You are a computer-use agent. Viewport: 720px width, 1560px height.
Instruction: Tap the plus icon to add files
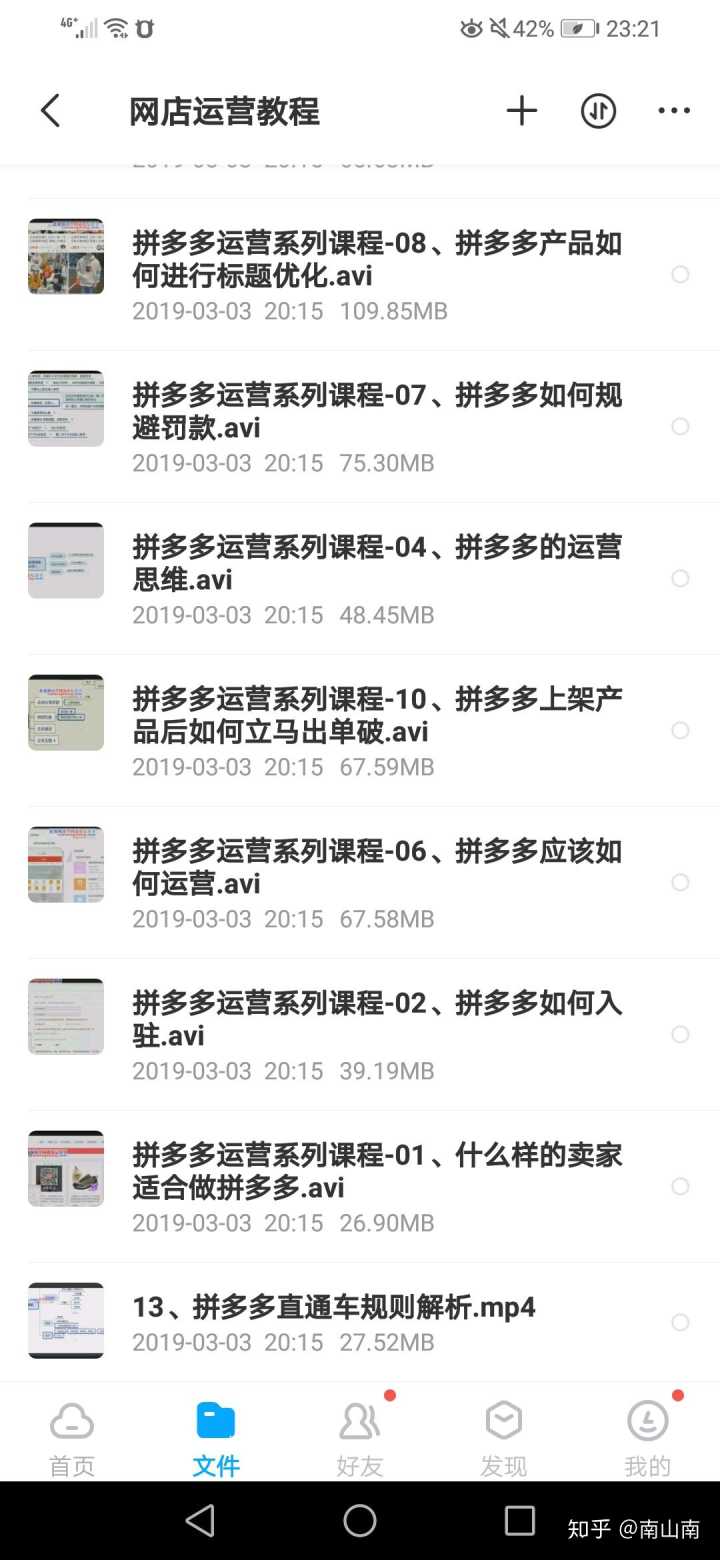[x=522, y=111]
